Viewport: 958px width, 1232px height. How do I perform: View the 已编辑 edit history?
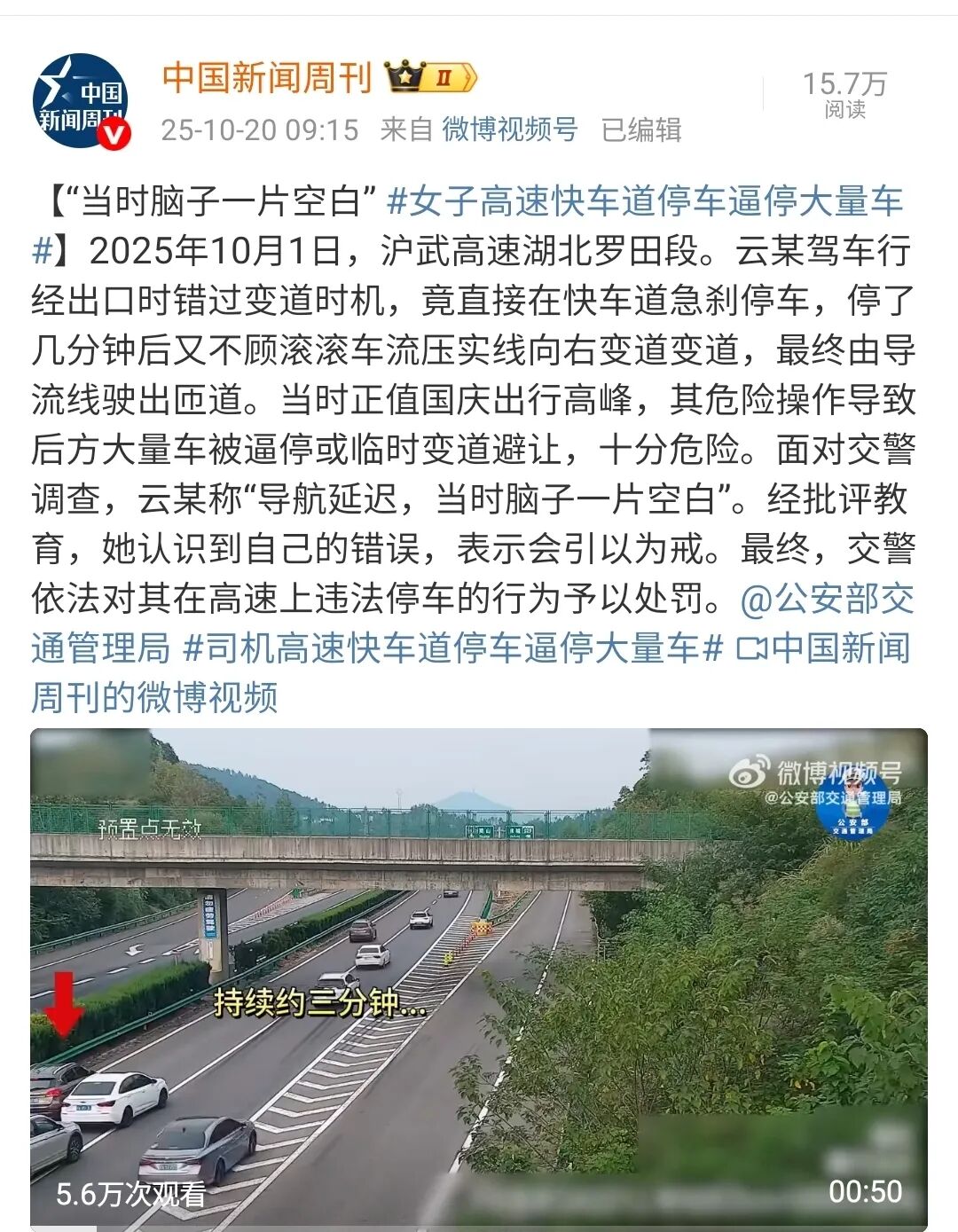pyautogui.click(x=641, y=129)
